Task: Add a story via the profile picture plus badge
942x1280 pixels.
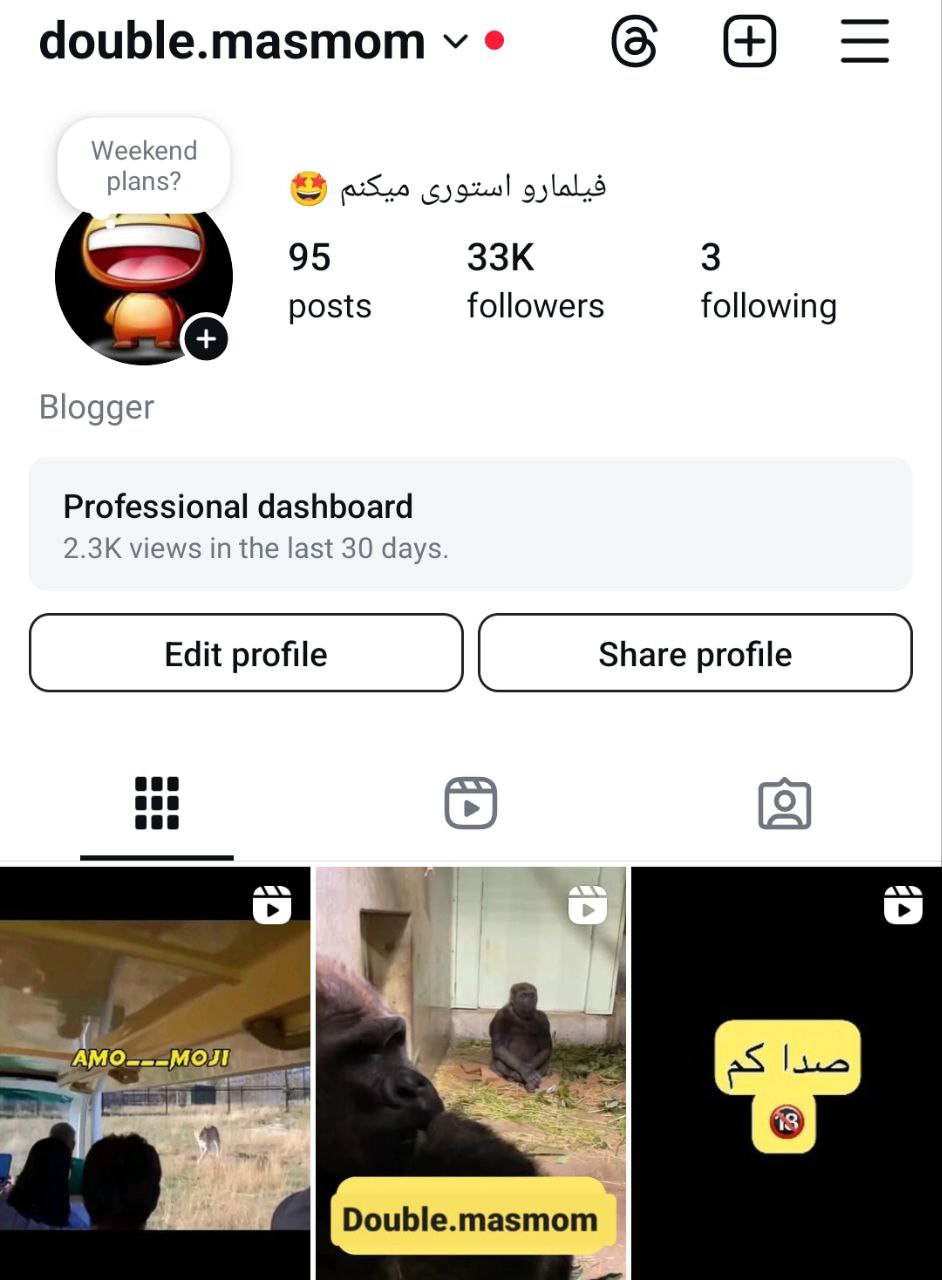Action: pyautogui.click(x=206, y=340)
